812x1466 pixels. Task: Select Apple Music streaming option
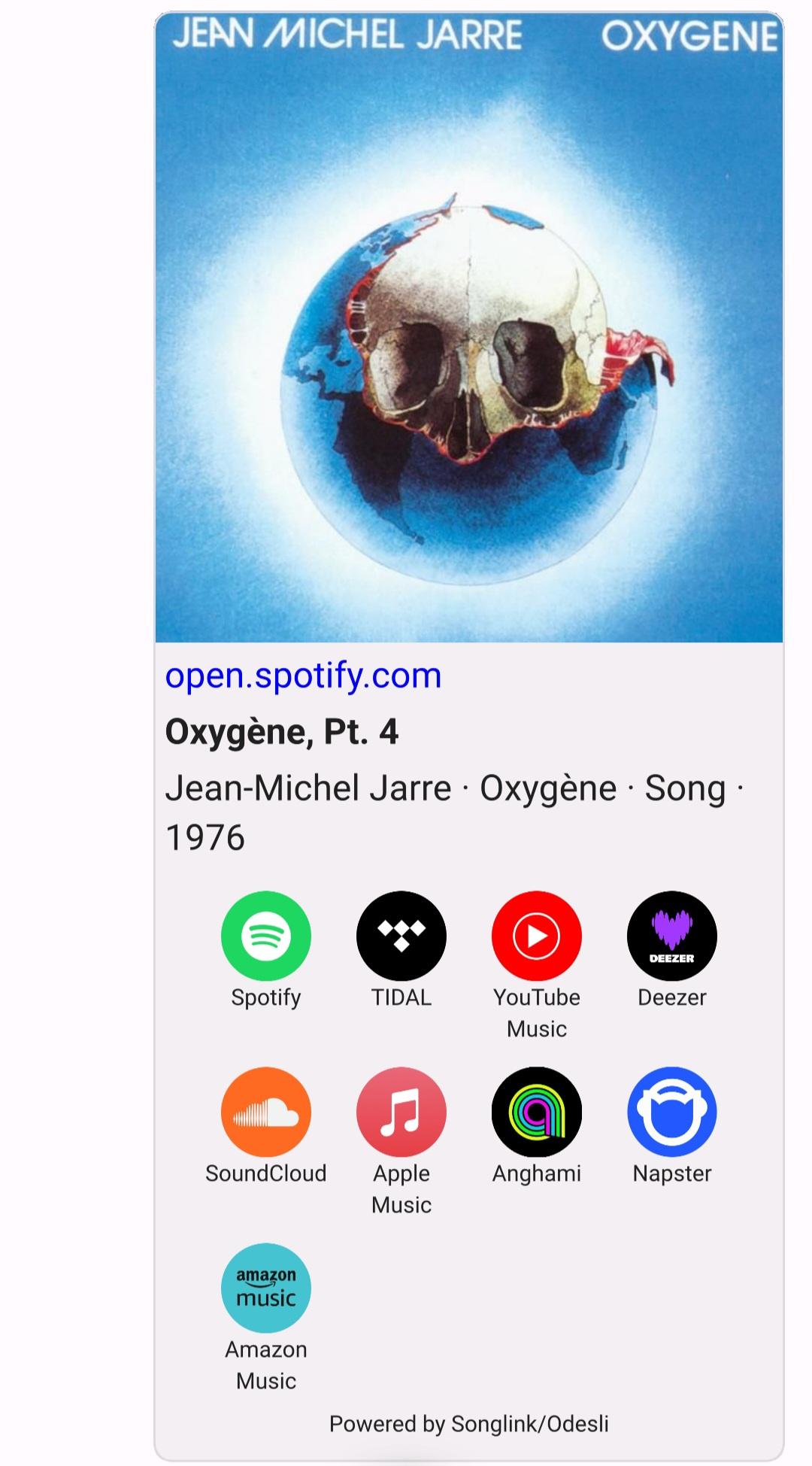401,1112
